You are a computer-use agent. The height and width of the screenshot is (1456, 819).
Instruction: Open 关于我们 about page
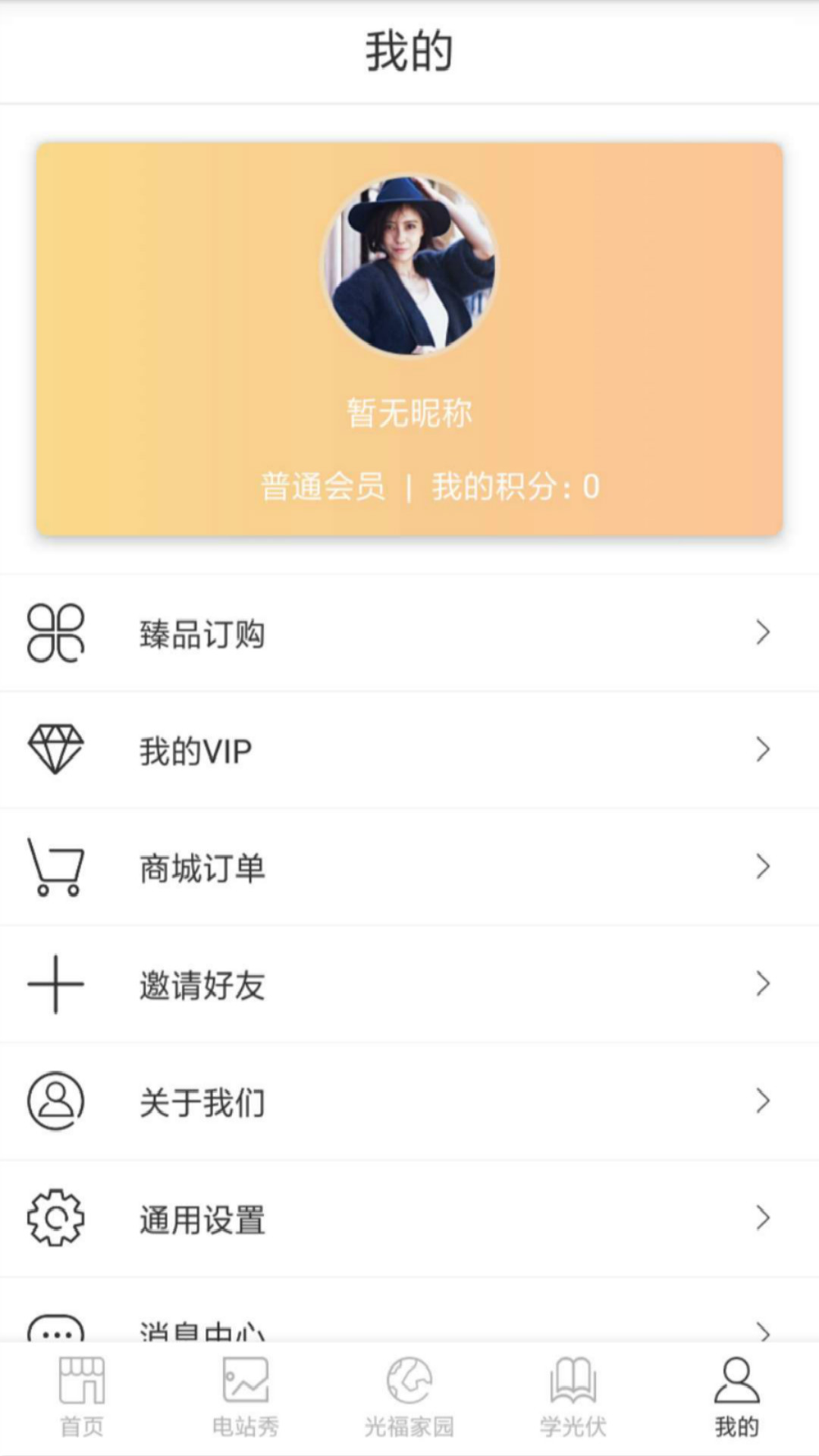[409, 1102]
